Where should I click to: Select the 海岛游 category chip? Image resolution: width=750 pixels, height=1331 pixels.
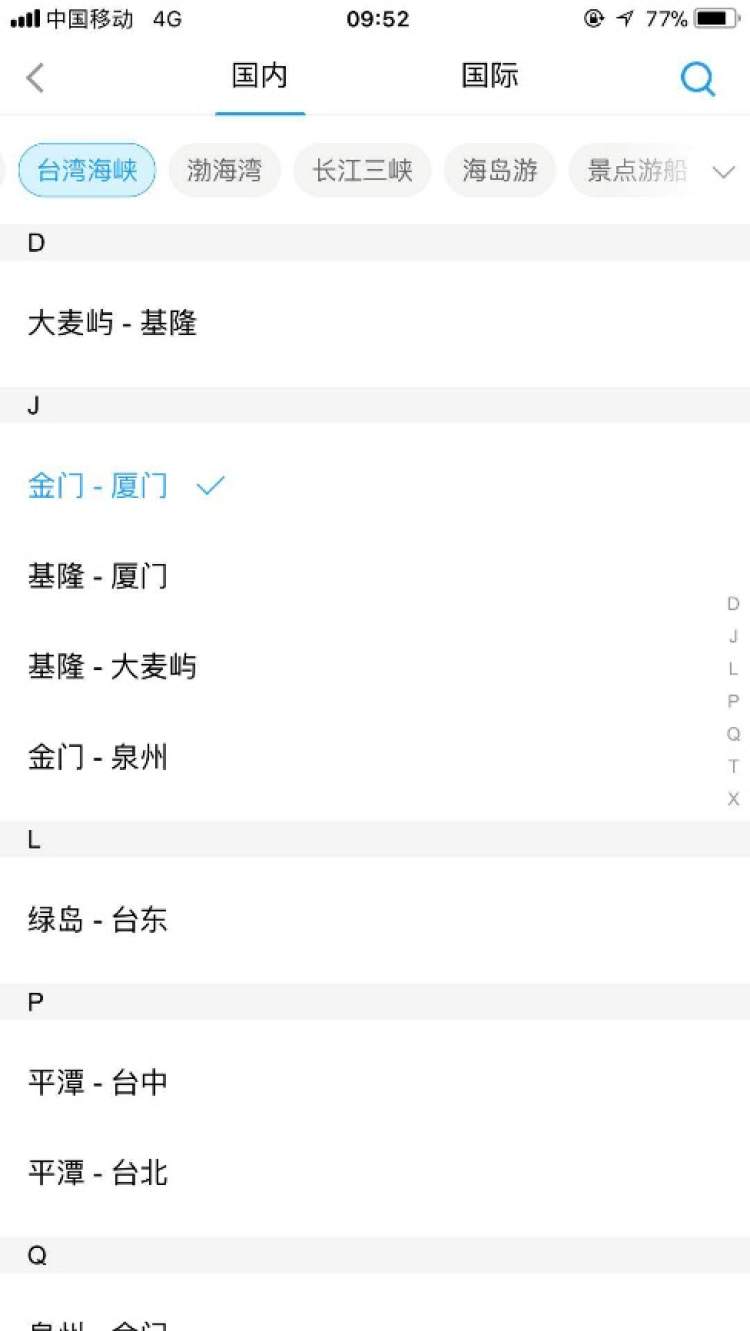point(499,170)
